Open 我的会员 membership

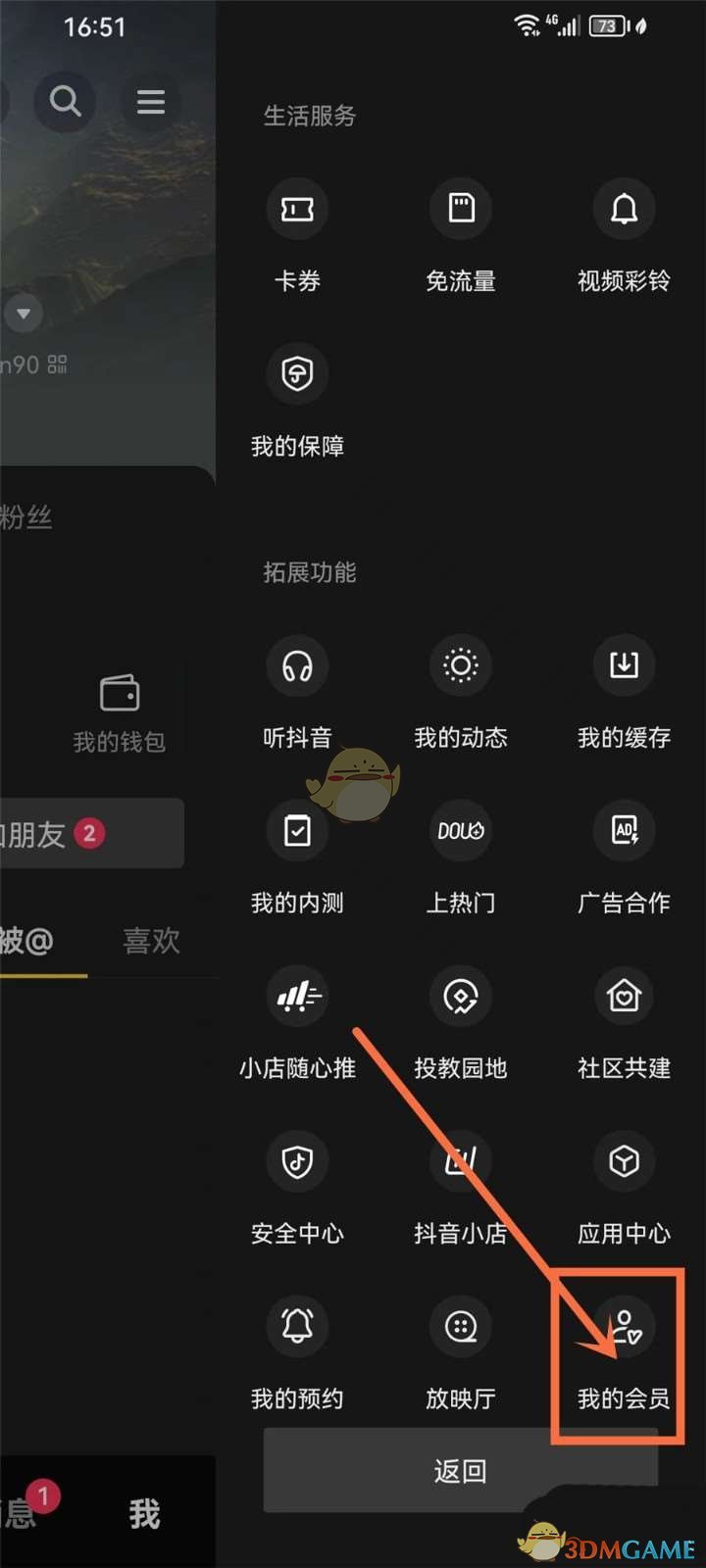tap(624, 1329)
